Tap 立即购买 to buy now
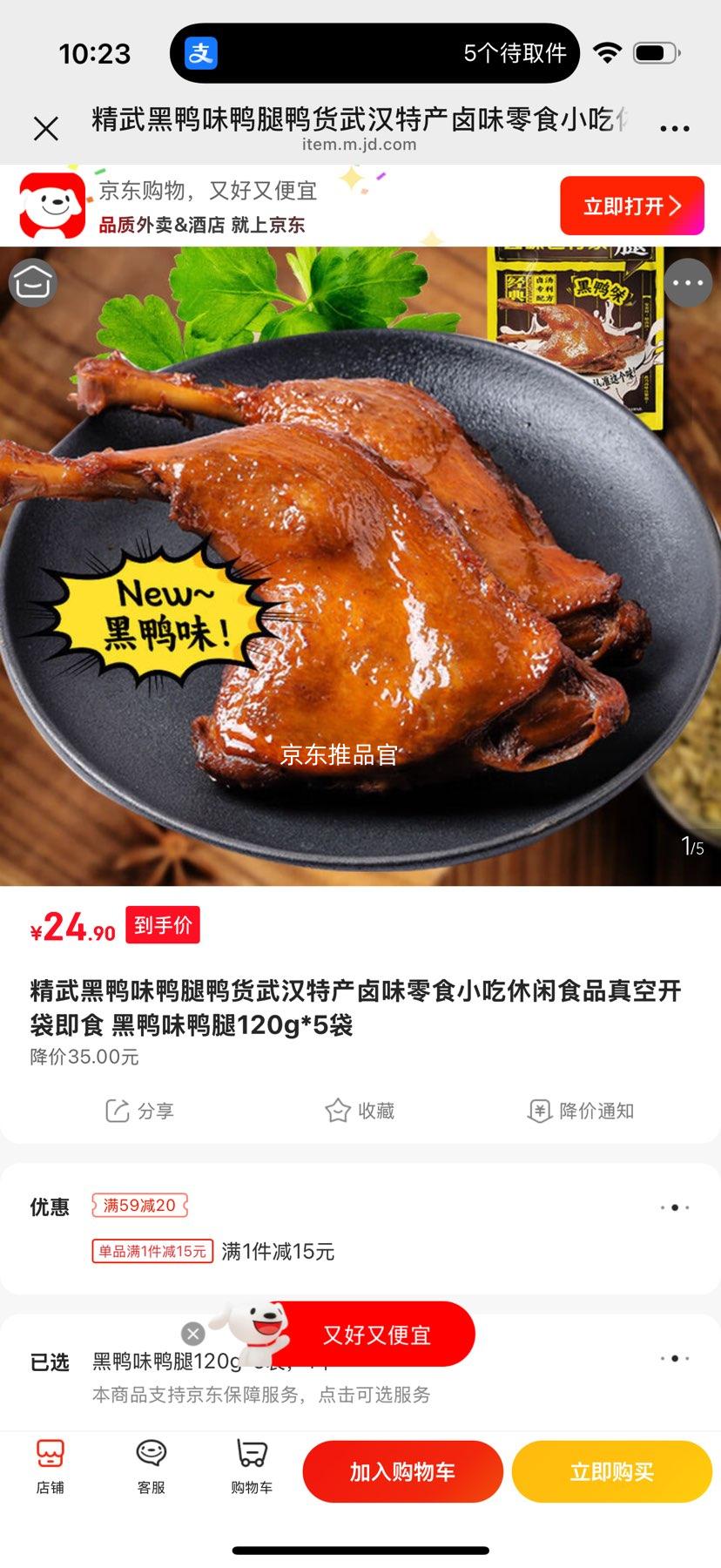The height and width of the screenshot is (1568, 721). coord(611,1470)
